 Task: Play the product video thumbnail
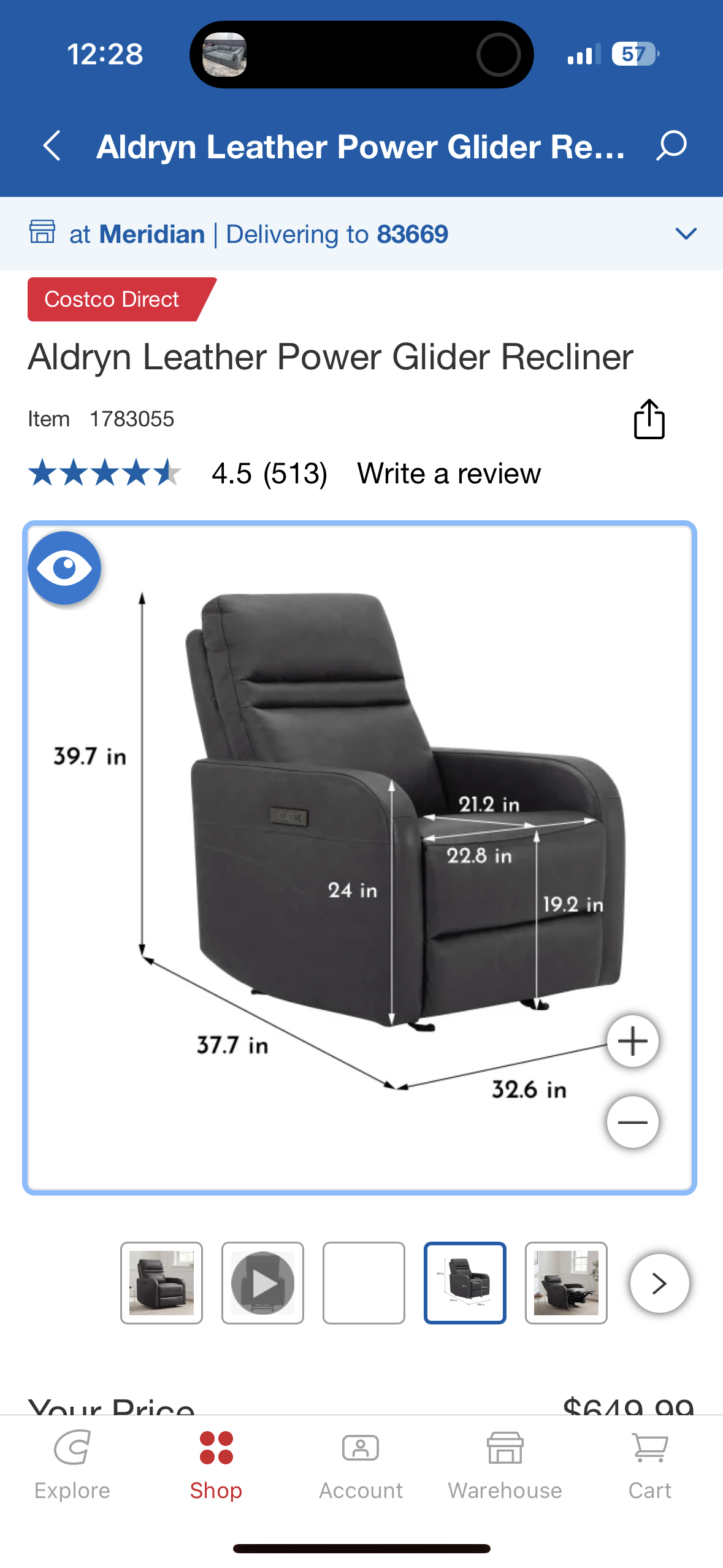[x=262, y=1283]
